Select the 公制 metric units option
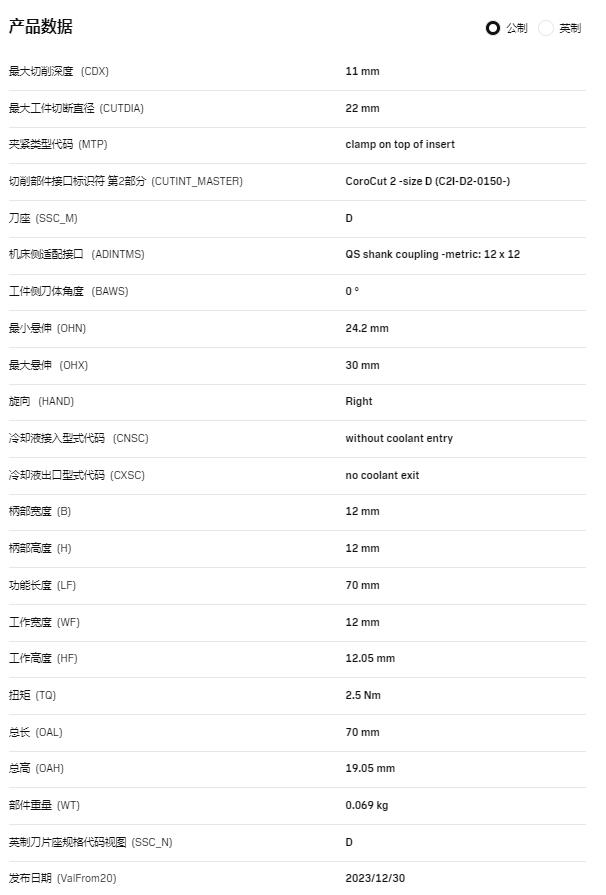The image size is (606, 895). point(493,28)
